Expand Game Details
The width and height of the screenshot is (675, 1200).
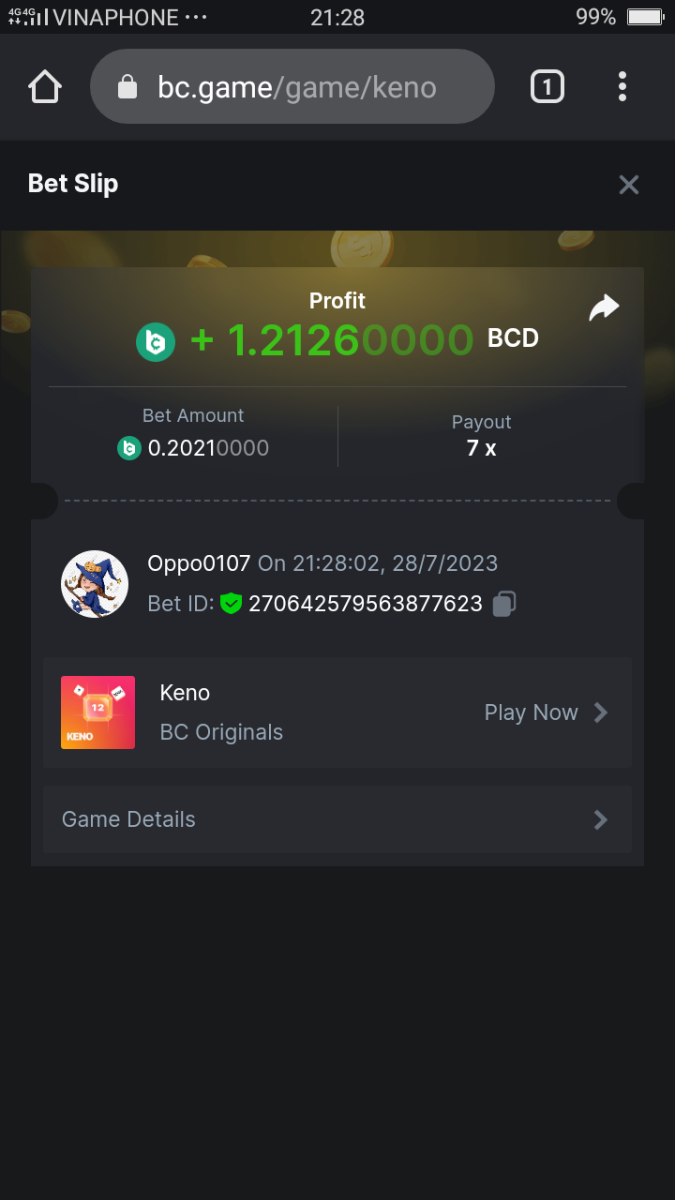337,820
